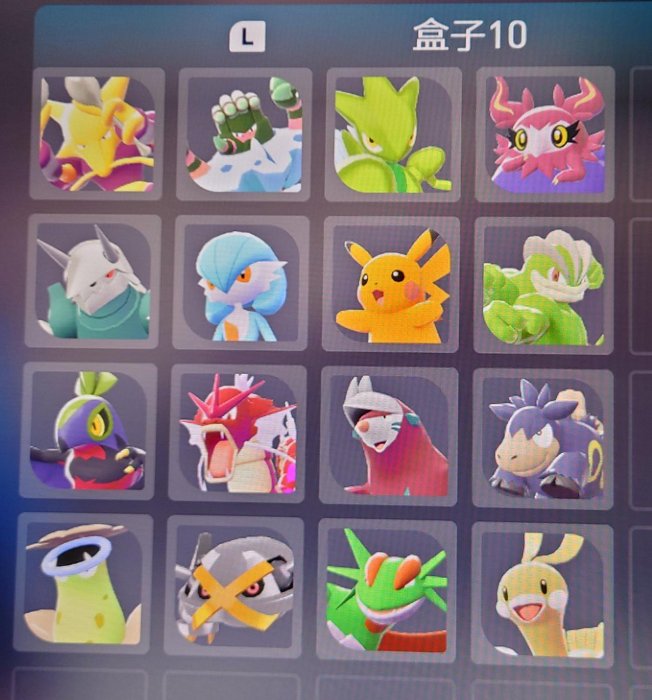Select the dark Malamar with green leaf

[90, 431]
